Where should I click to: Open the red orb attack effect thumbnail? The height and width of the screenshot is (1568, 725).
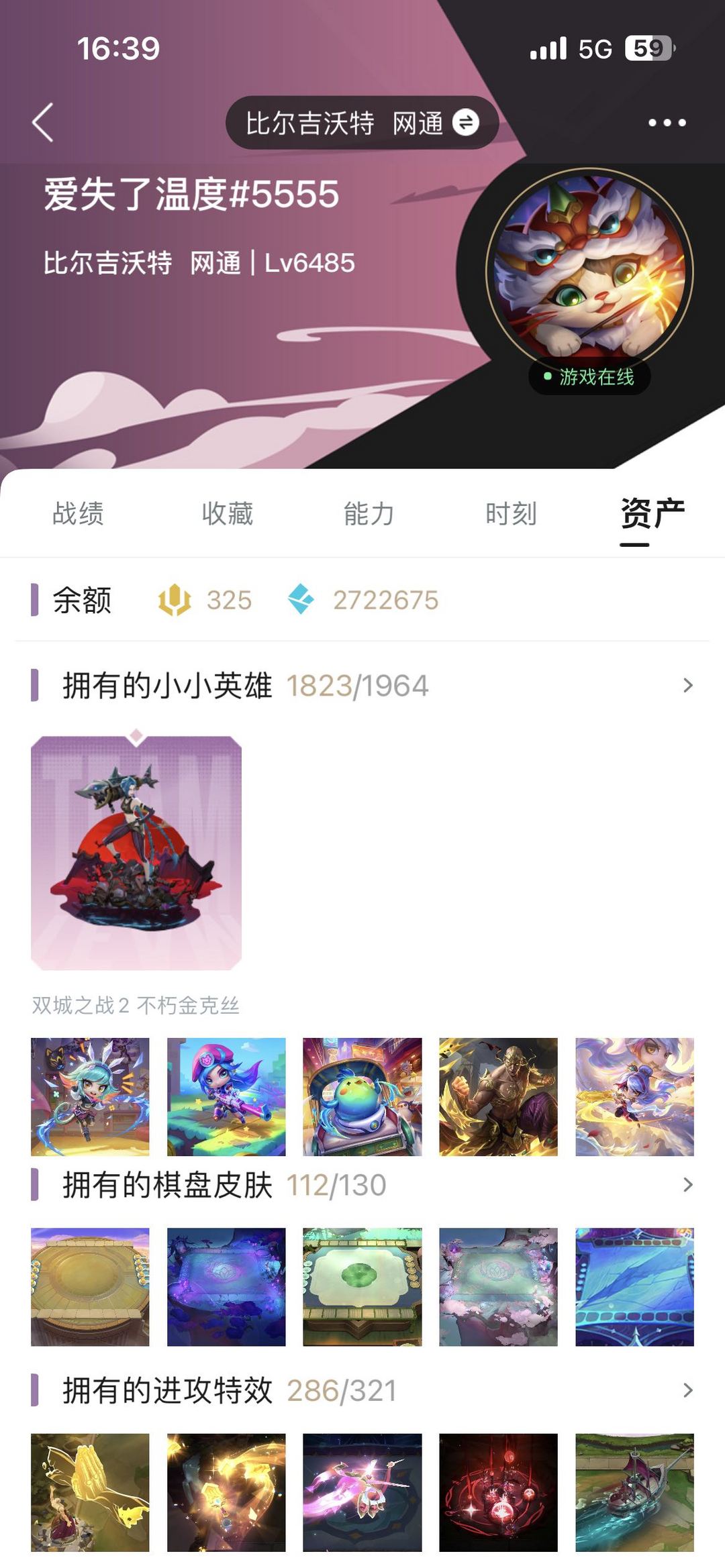coord(498,1492)
